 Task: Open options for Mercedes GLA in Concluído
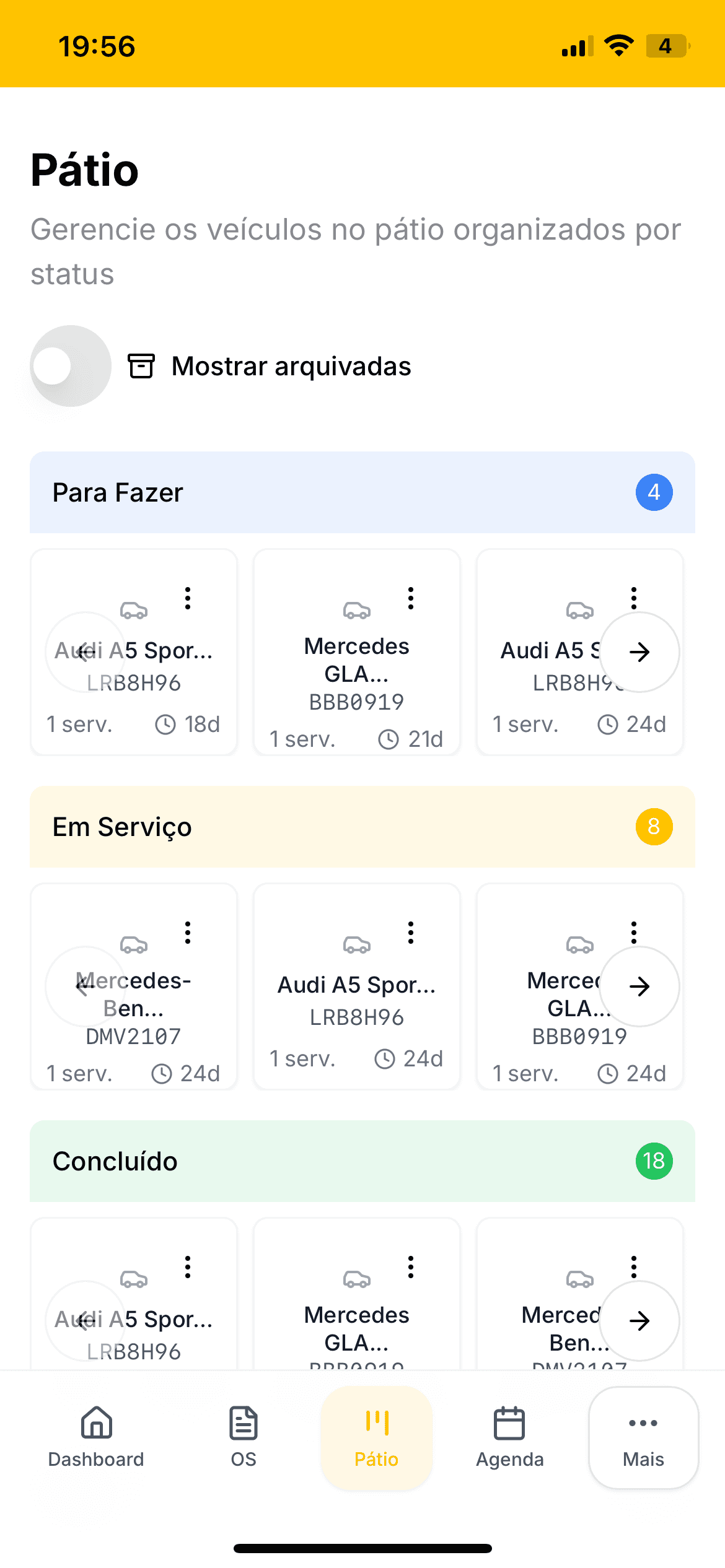coord(410,1267)
